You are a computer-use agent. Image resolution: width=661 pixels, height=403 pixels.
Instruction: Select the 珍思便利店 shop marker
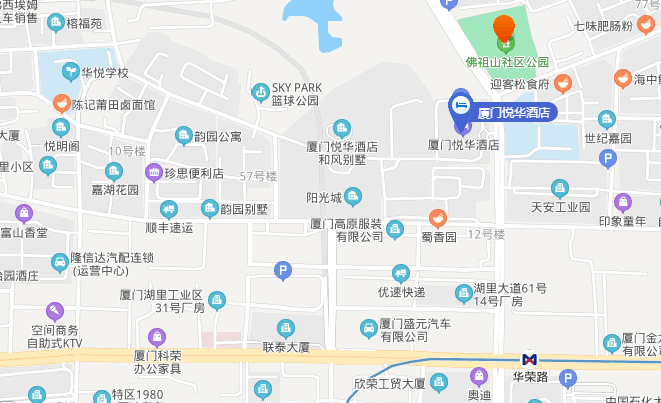tap(155, 172)
